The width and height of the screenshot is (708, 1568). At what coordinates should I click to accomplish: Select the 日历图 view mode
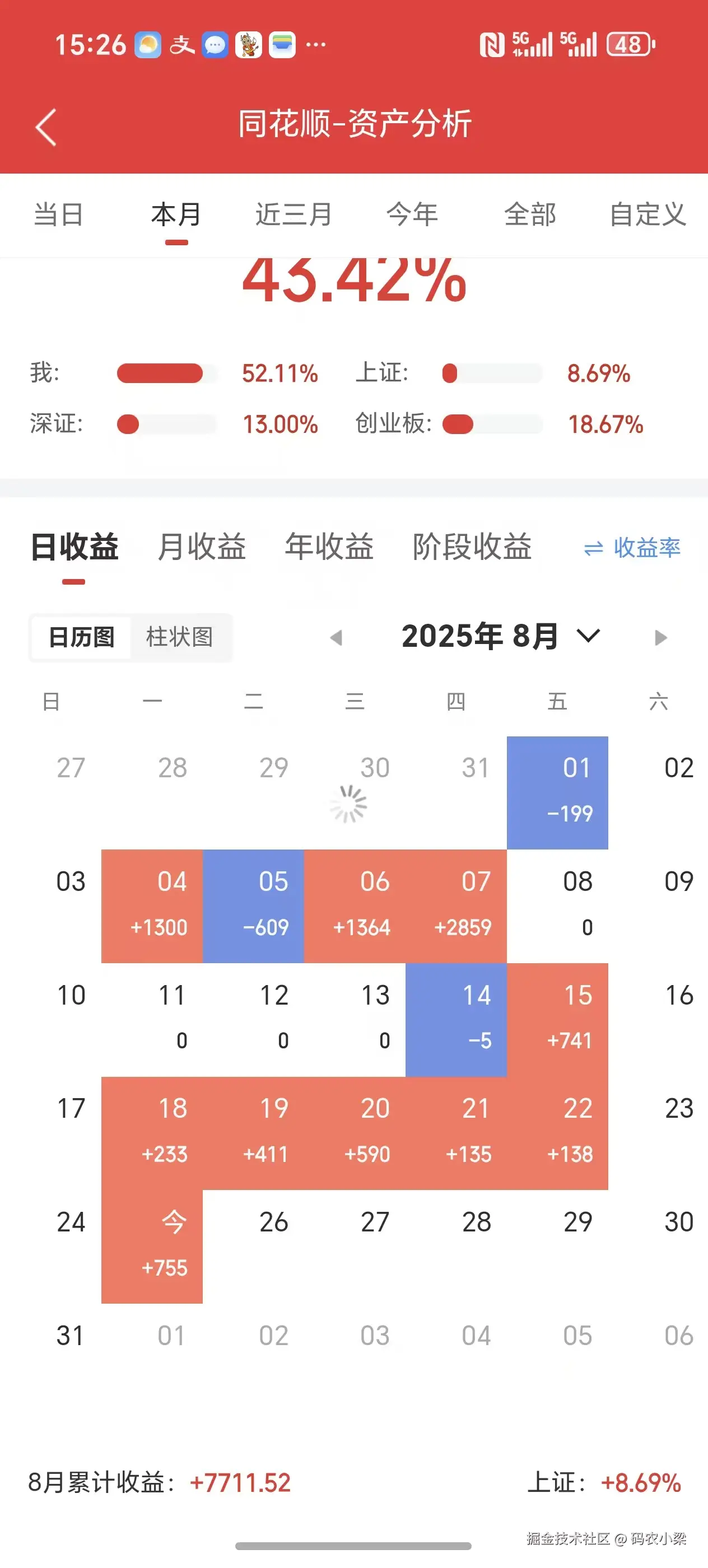click(x=82, y=637)
